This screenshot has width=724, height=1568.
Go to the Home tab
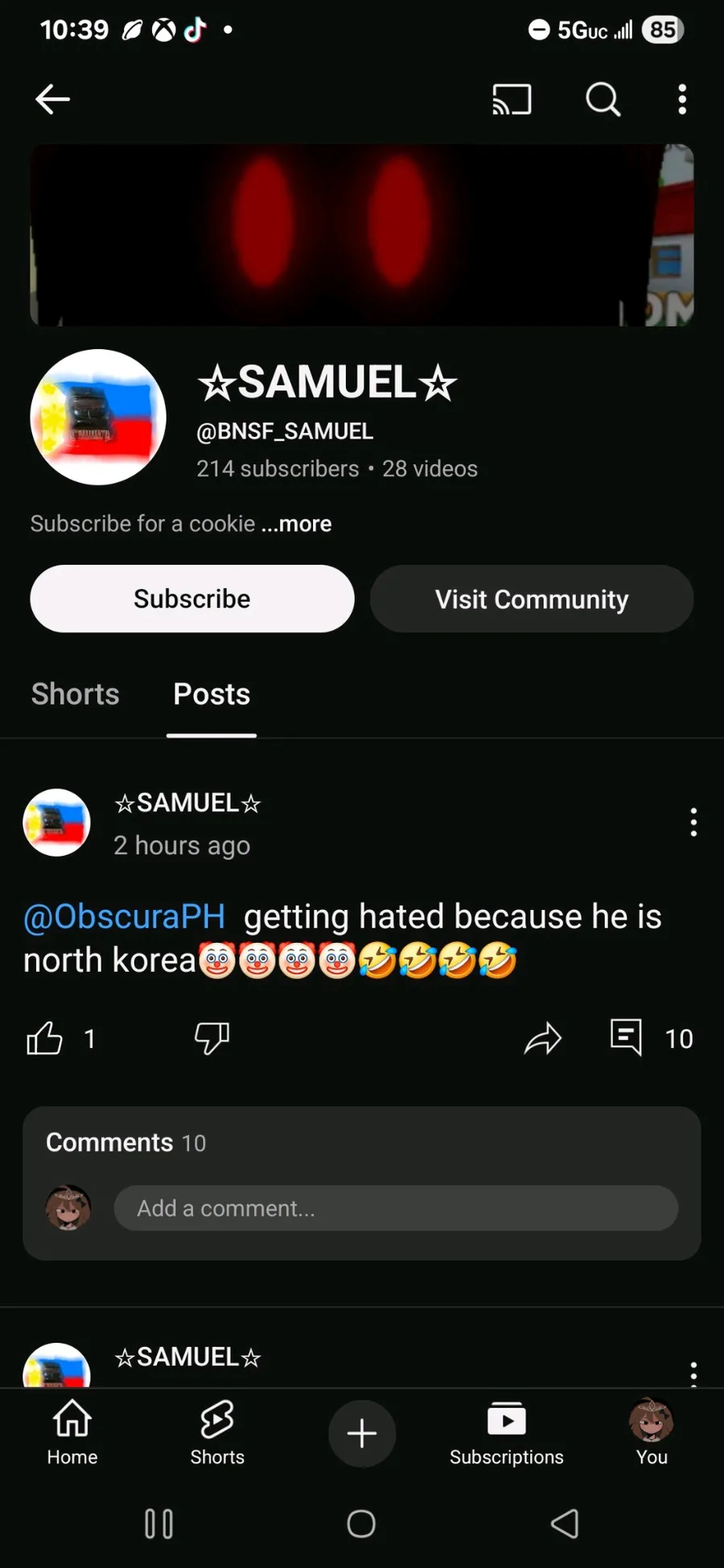(72, 1434)
